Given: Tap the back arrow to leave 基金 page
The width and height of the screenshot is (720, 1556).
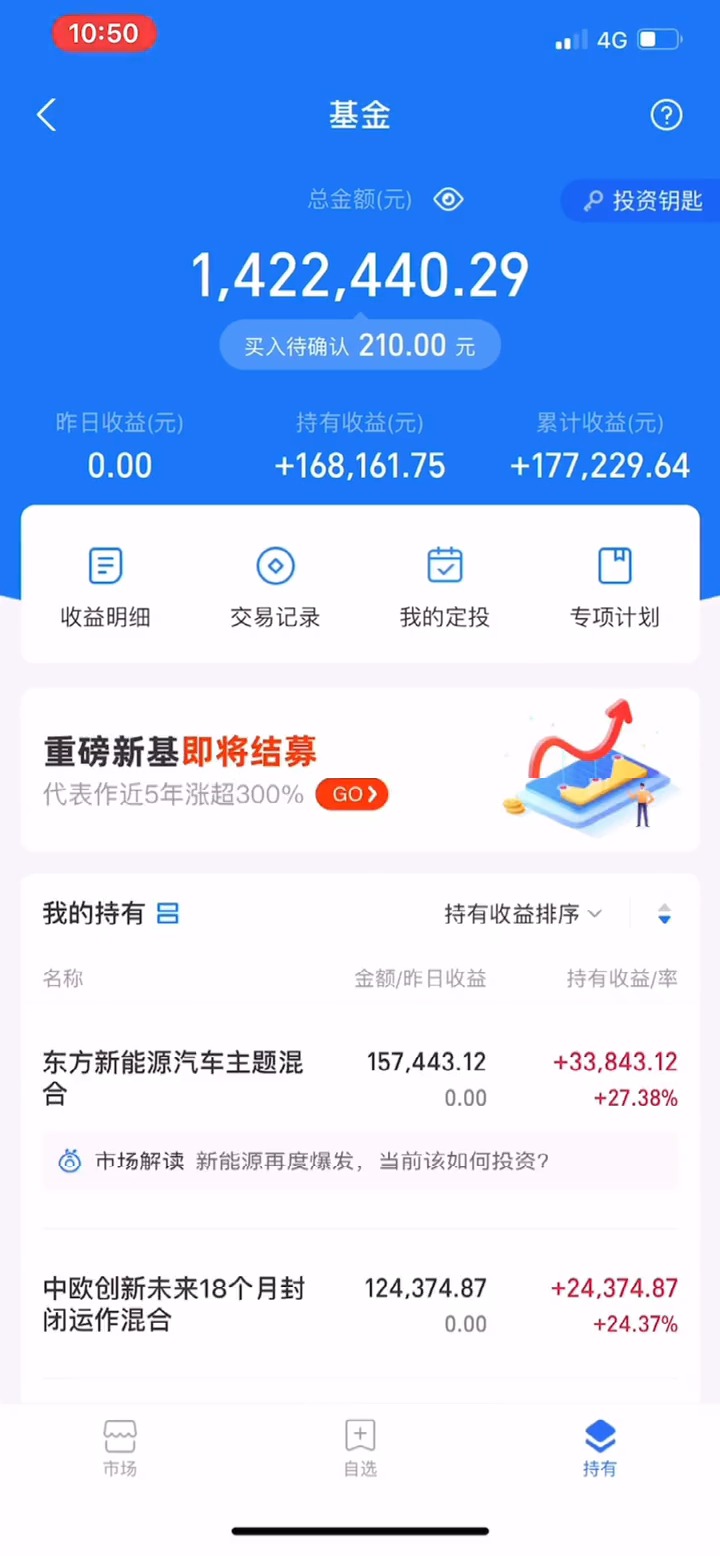Looking at the screenshot, I should (45, 115).
